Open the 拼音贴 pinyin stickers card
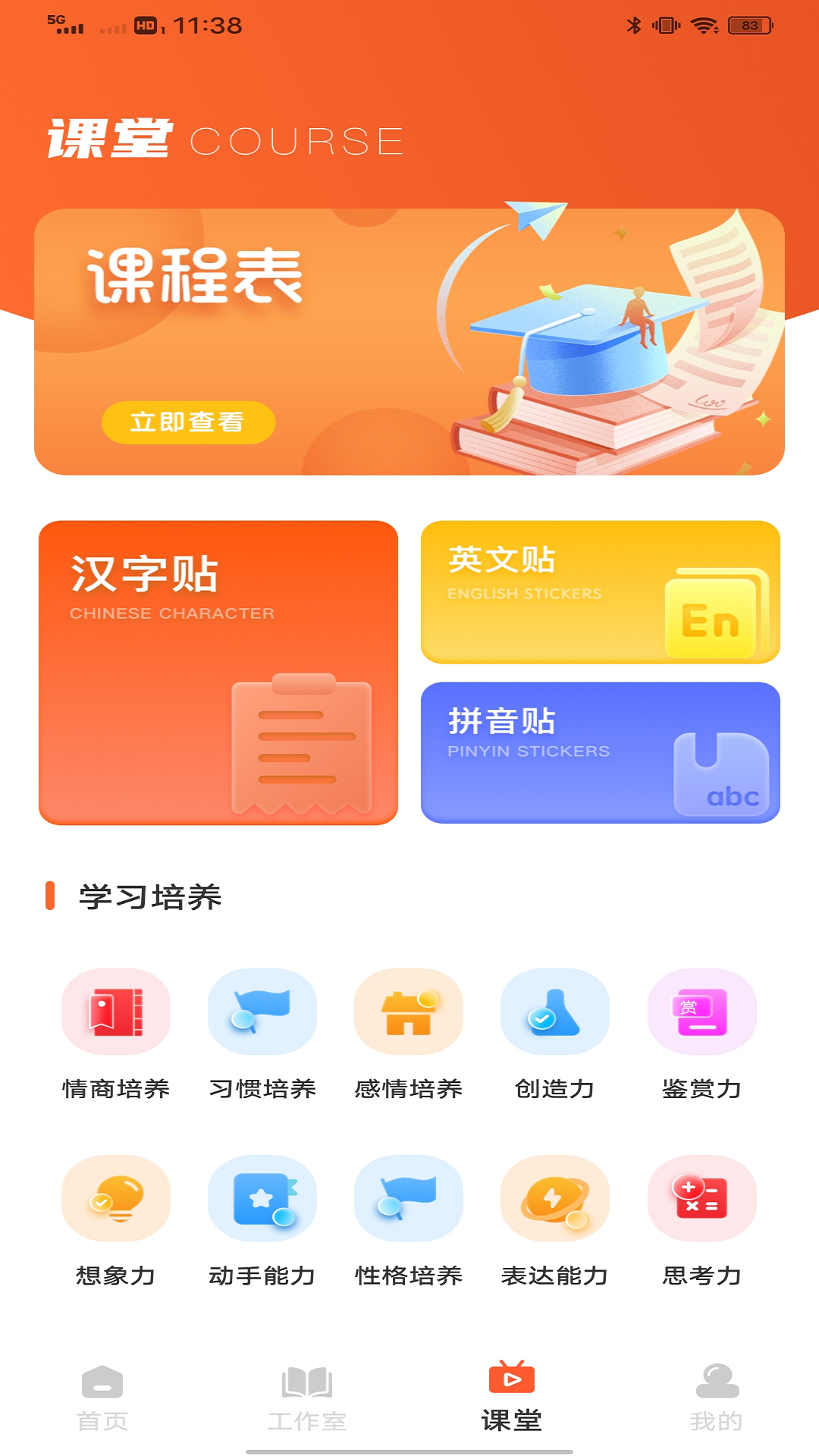The image size is (819, 1456). 600,752
